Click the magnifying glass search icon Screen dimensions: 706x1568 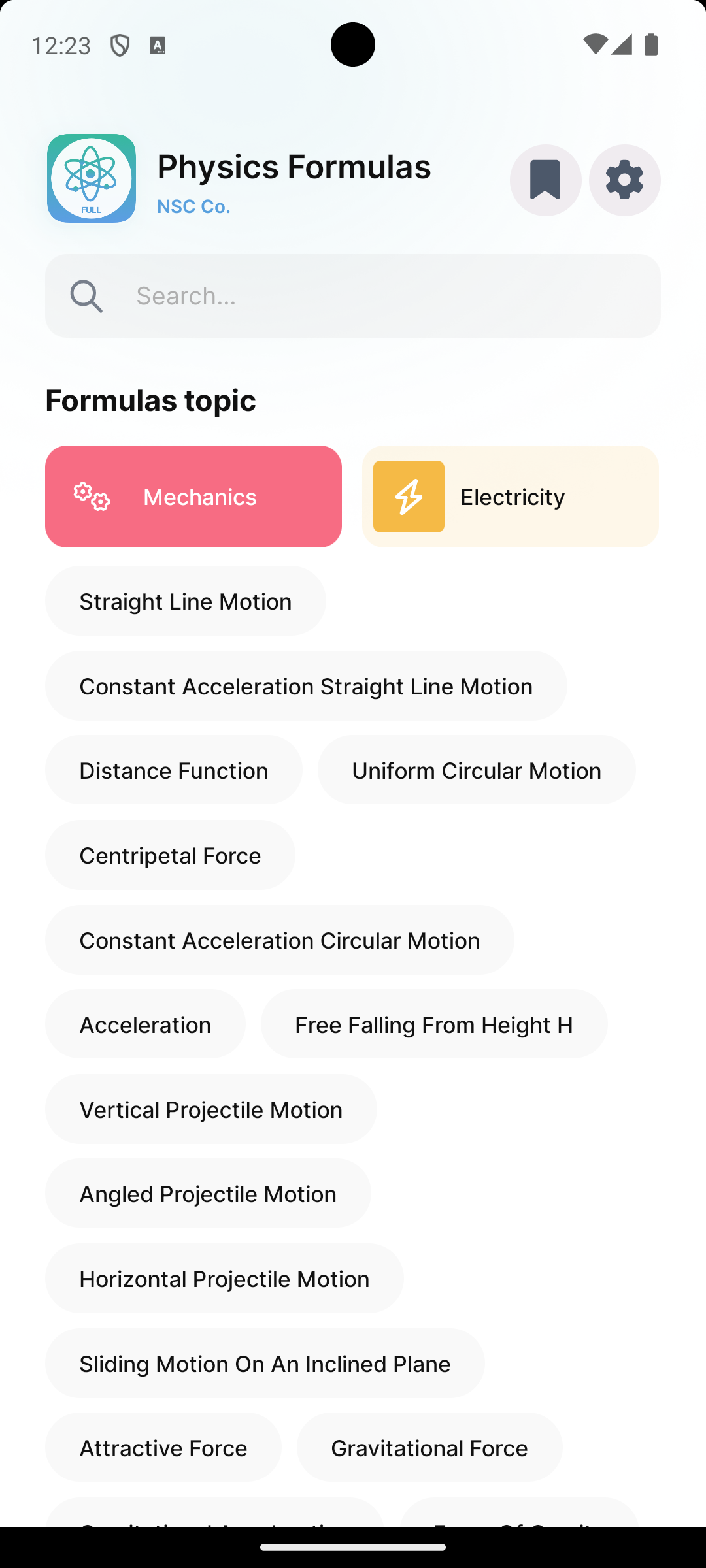(x=86, y=295)
